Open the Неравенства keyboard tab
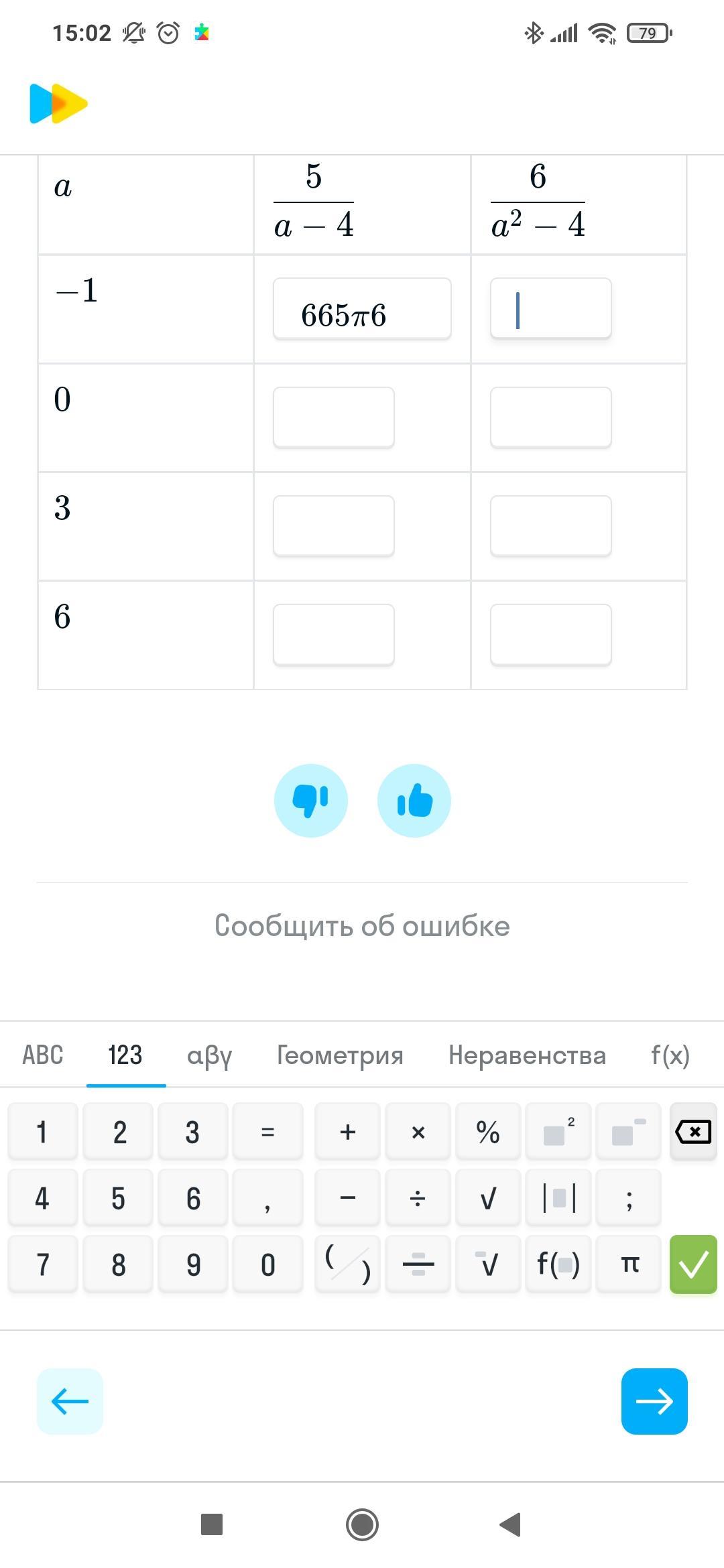Screen dimensions: 724x1568 (x=527, y=1055)
